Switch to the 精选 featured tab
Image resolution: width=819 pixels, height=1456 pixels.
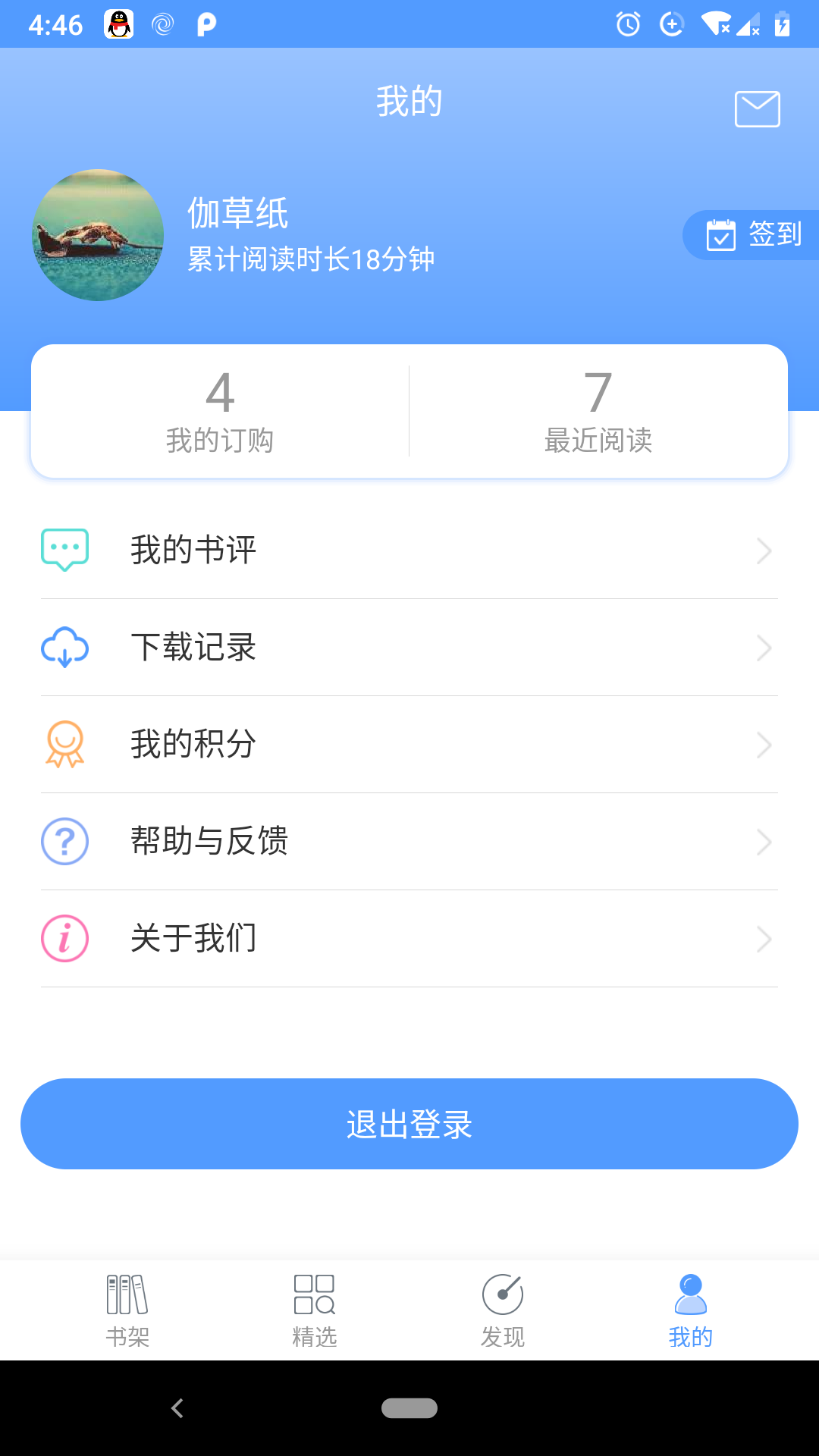315,1310
